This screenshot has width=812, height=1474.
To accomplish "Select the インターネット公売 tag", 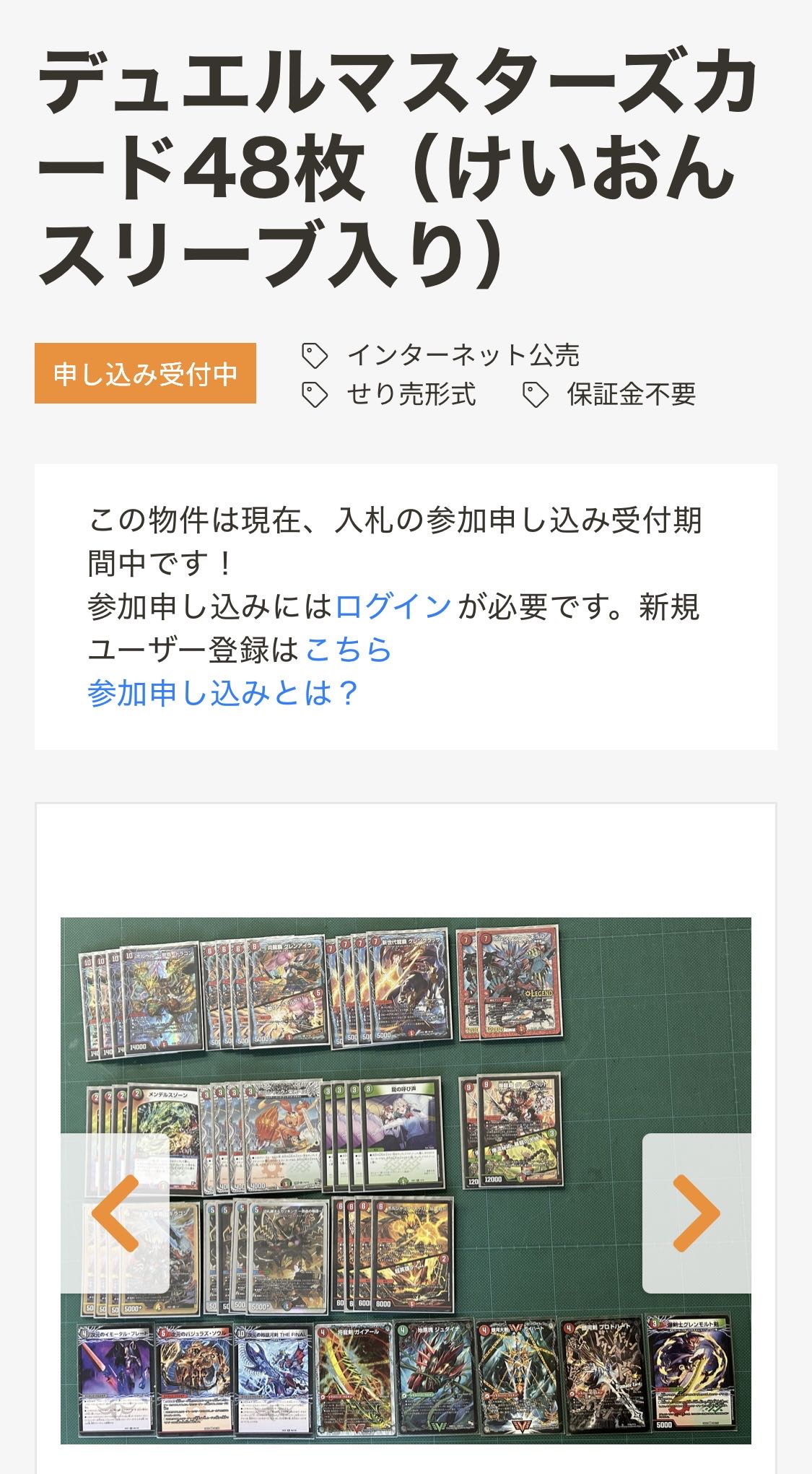I will click(463, 355).
